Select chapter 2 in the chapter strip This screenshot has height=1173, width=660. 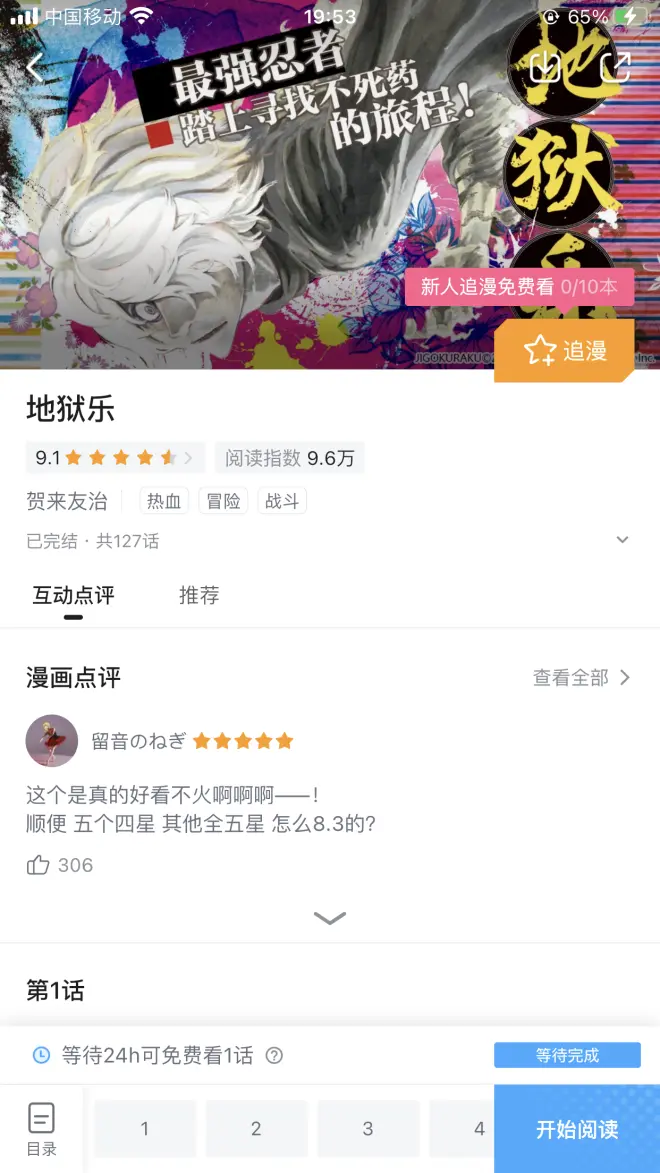click(256, 1128)
